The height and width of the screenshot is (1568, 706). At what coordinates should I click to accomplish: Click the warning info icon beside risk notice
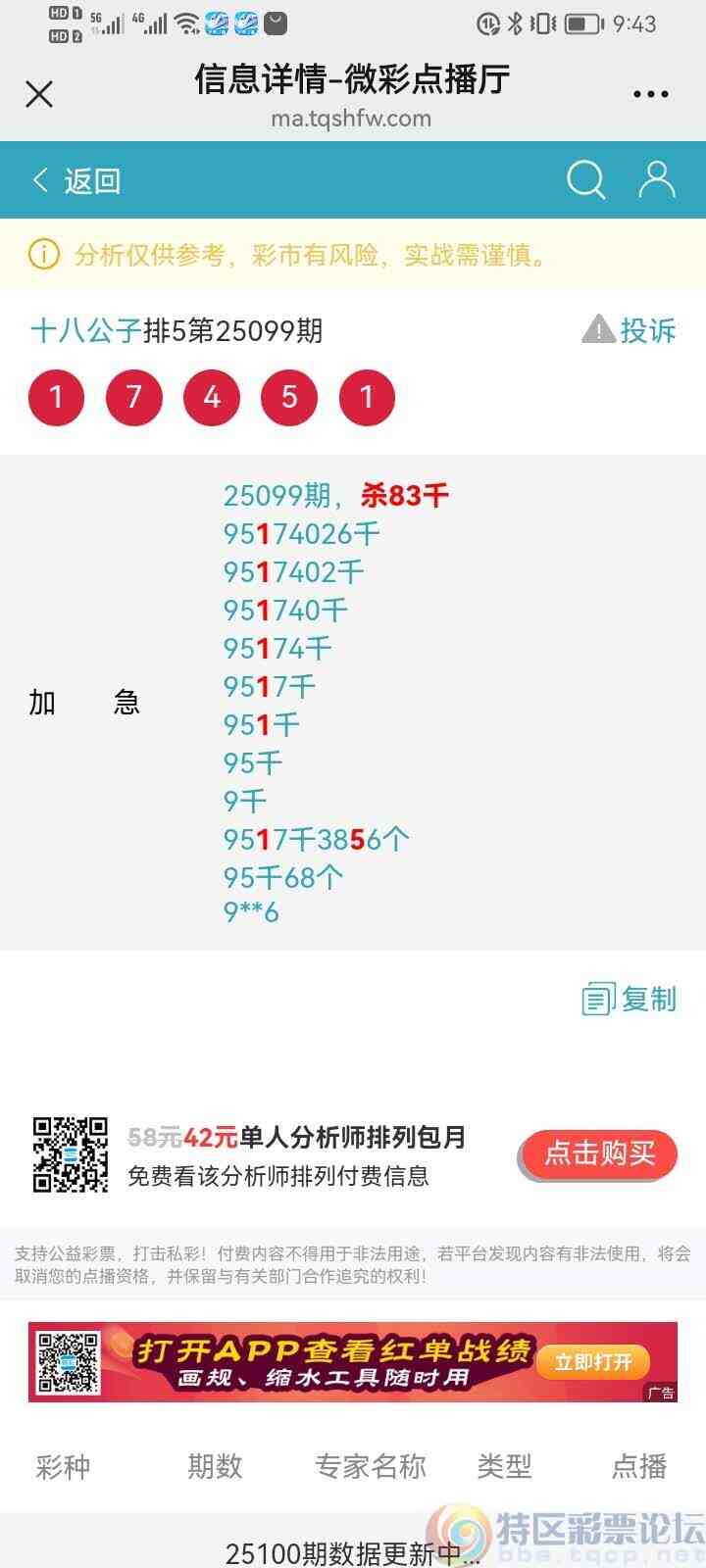click(41, 255)
